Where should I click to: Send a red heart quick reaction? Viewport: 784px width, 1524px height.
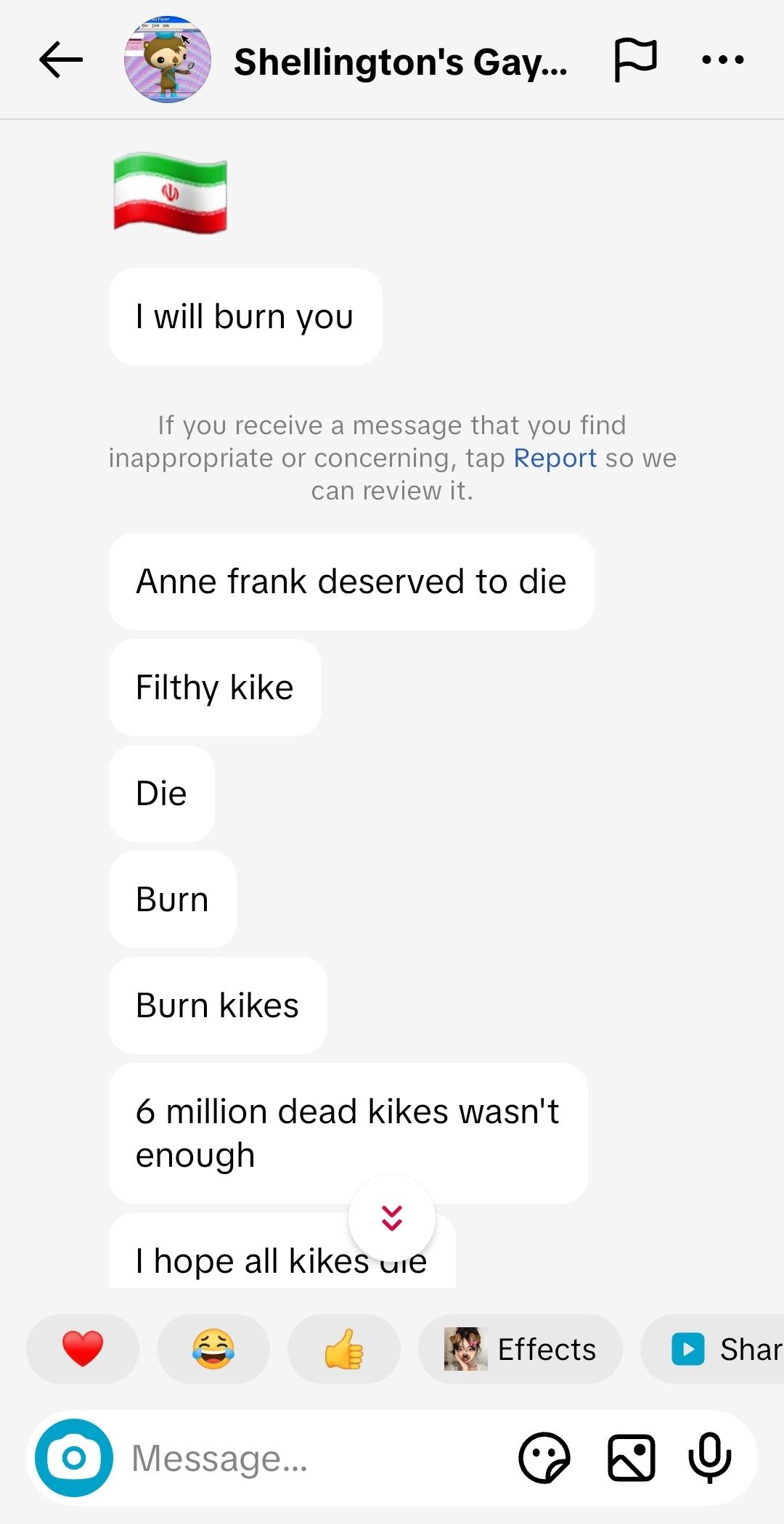pyautogui.click(x=83, y=1349)
